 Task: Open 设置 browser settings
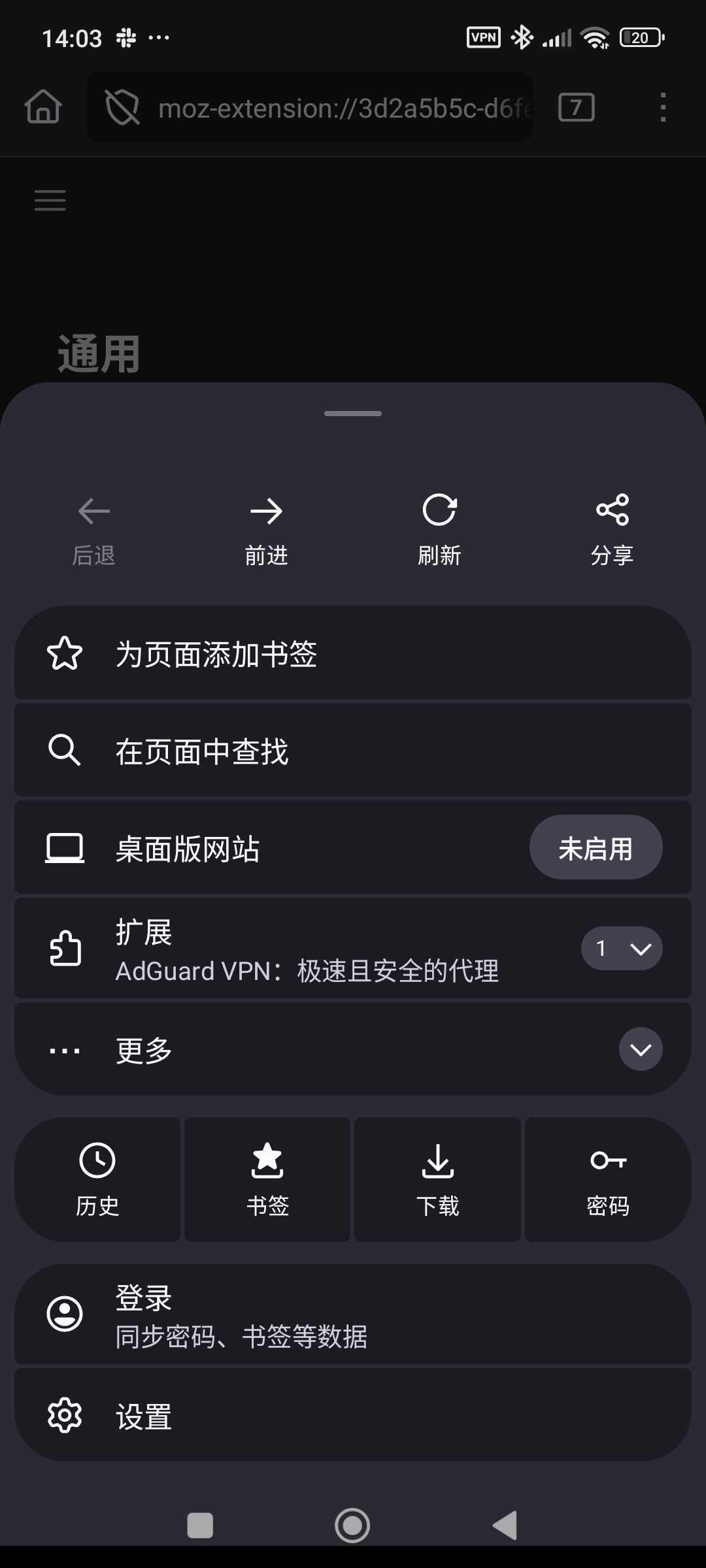pyautogui.click(x=353, y=1416)
